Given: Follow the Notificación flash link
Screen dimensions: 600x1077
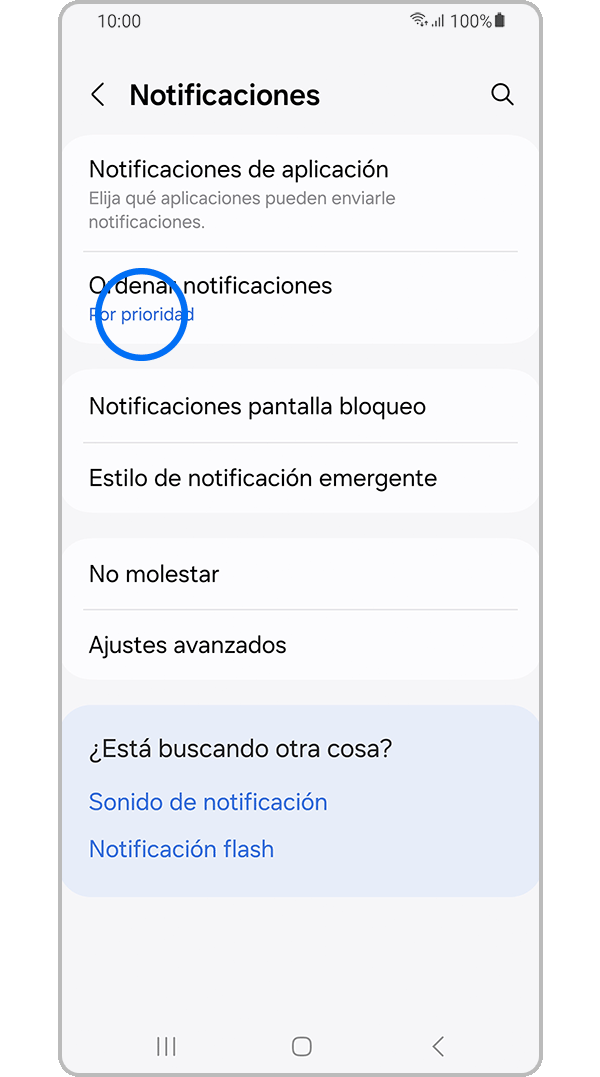Looking at the screenshot, I should click(181, 849).
